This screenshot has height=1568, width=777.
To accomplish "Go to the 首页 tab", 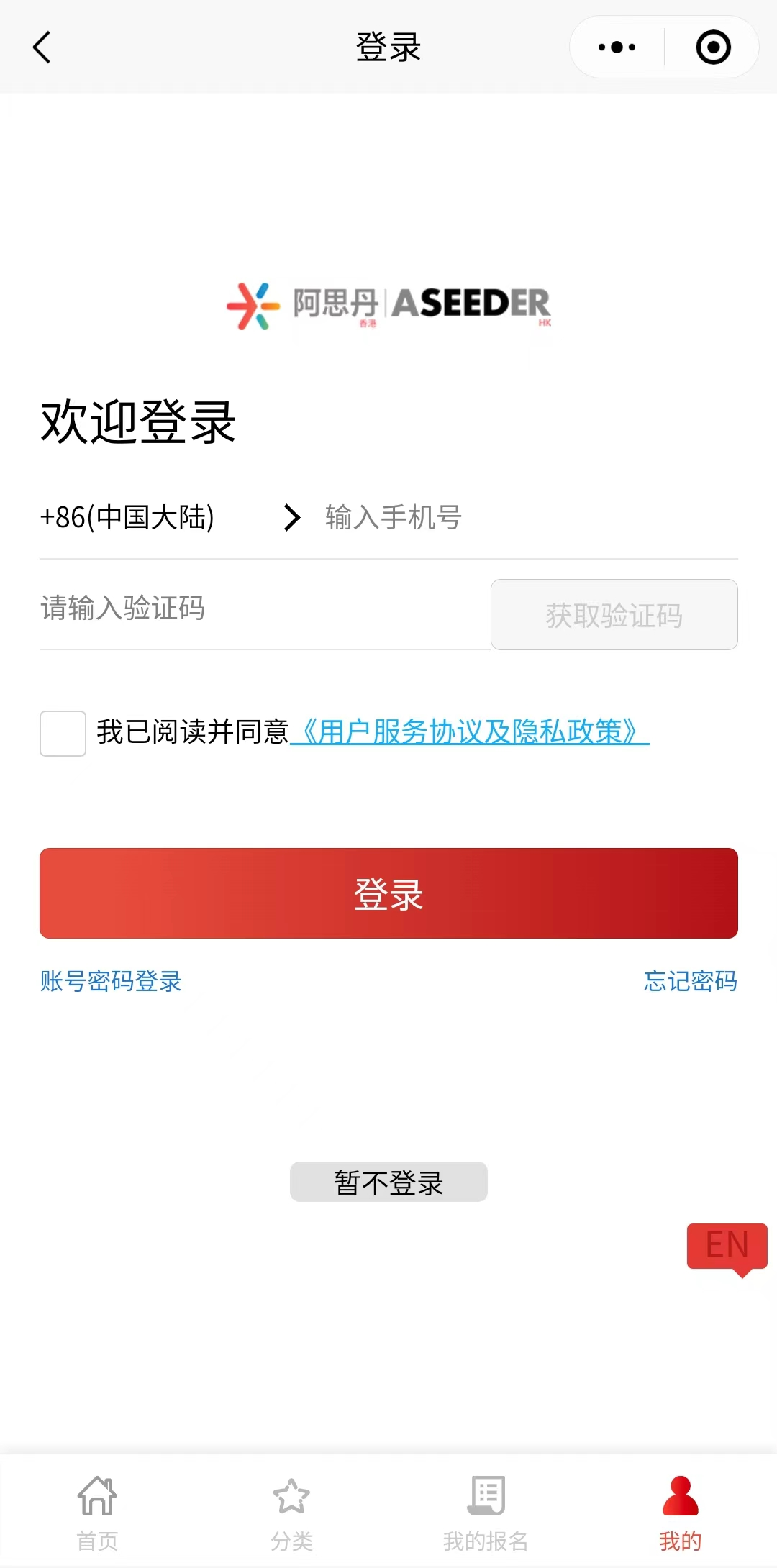I will point(97,1512).
